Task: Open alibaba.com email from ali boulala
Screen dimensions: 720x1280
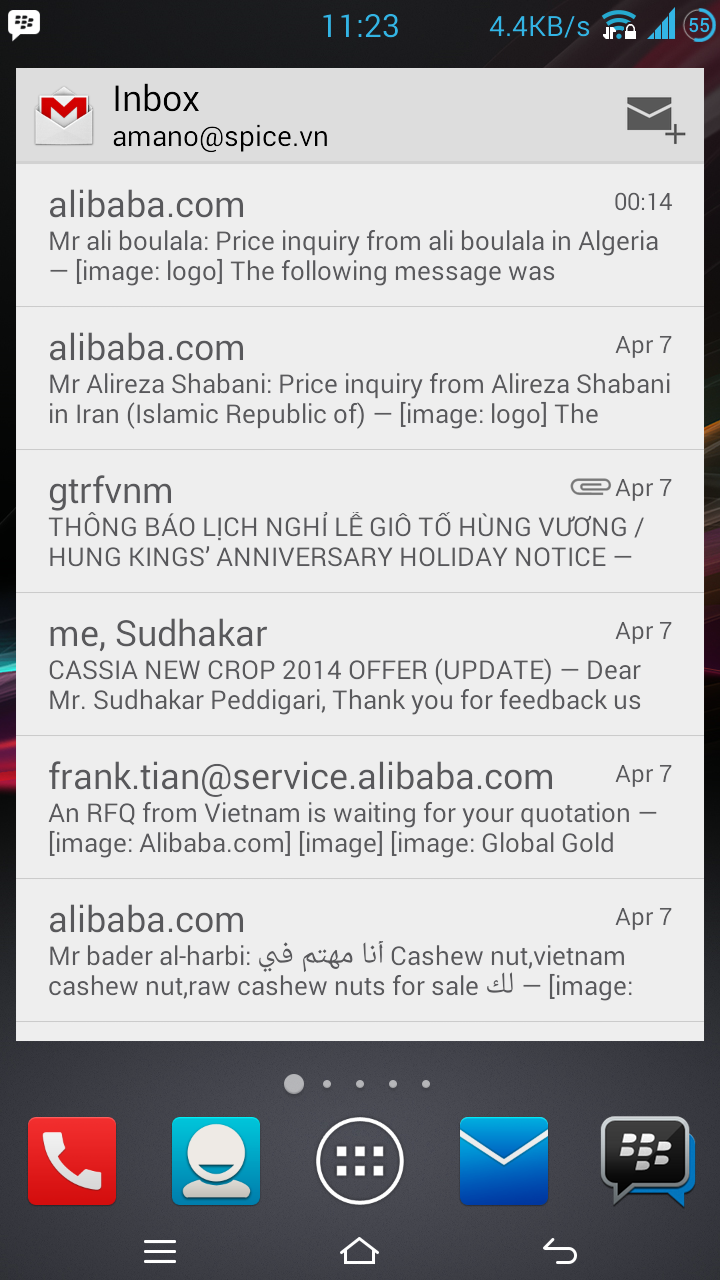Action: (x=360, y=235)
